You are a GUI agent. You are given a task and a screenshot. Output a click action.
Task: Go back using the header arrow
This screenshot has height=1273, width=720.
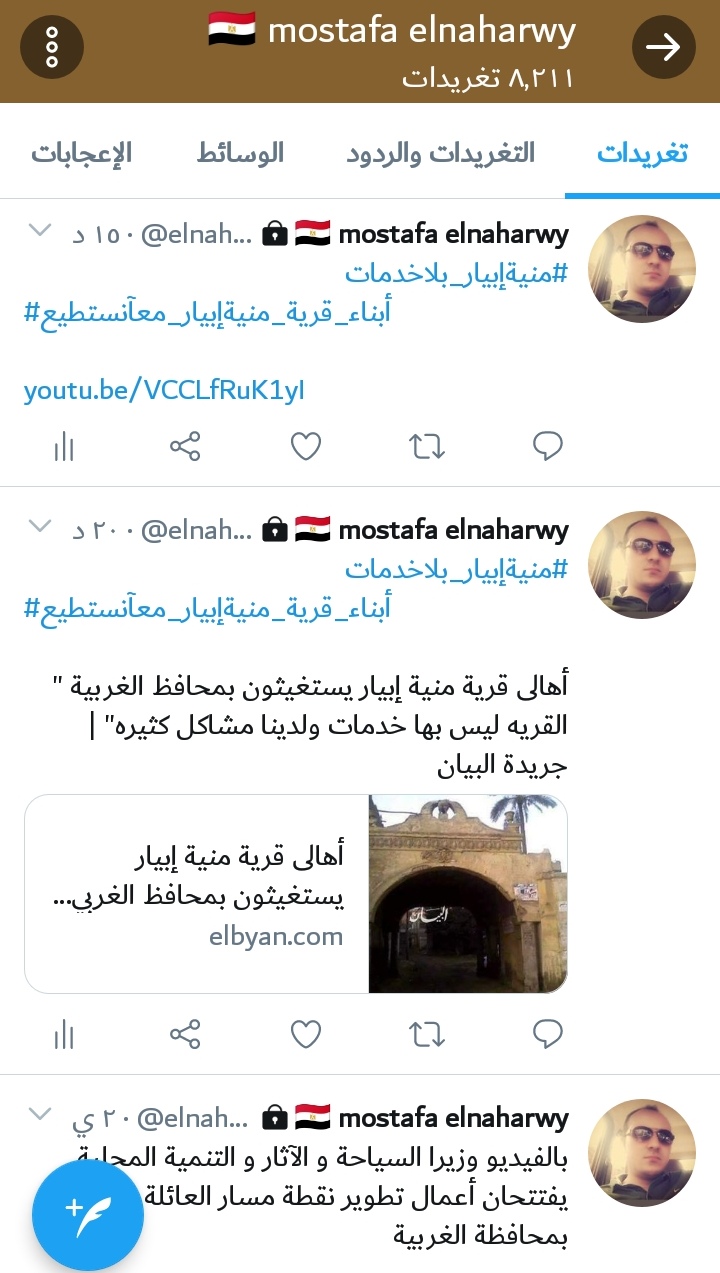click(x=663, y=47)
